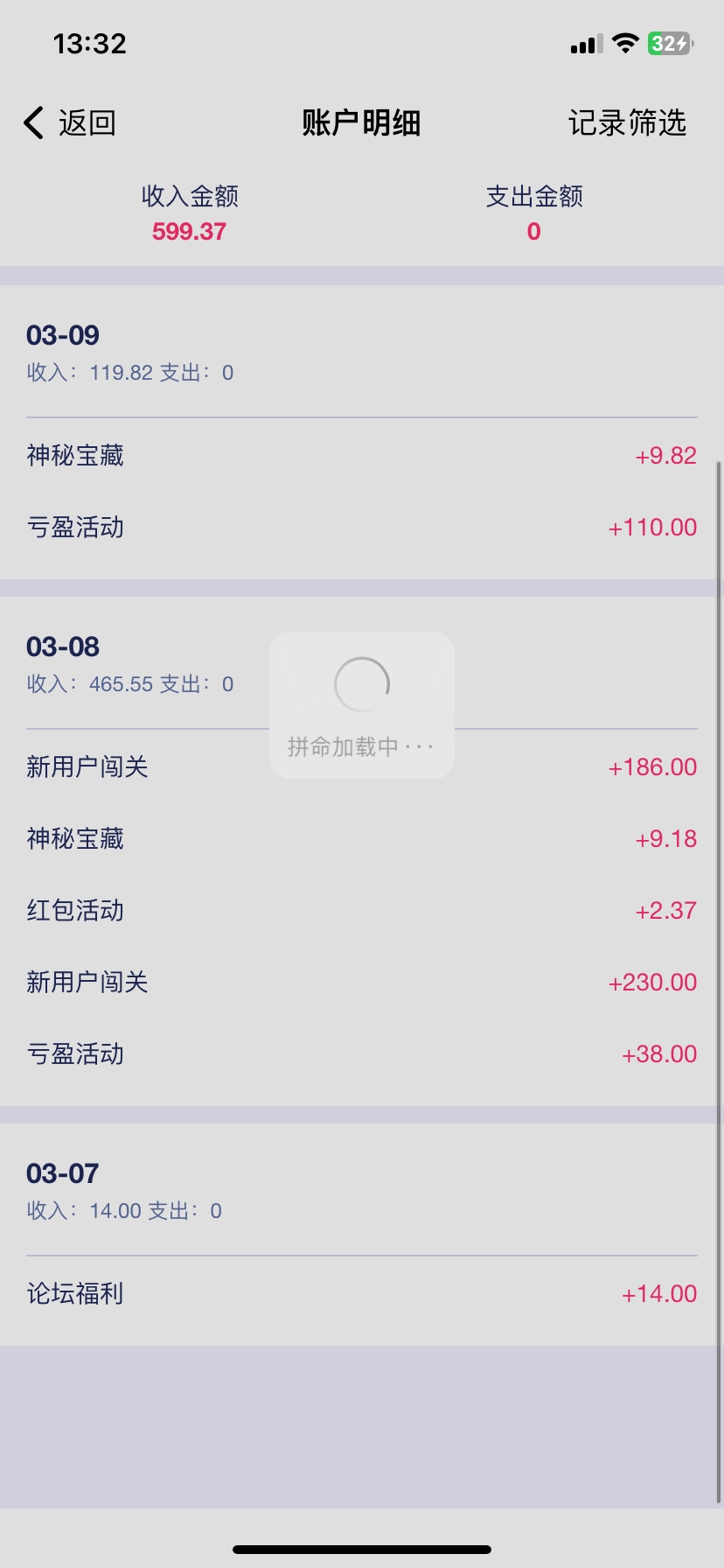
Task: Tap the charging battery indicator showing 32
Action: point(668,42)
